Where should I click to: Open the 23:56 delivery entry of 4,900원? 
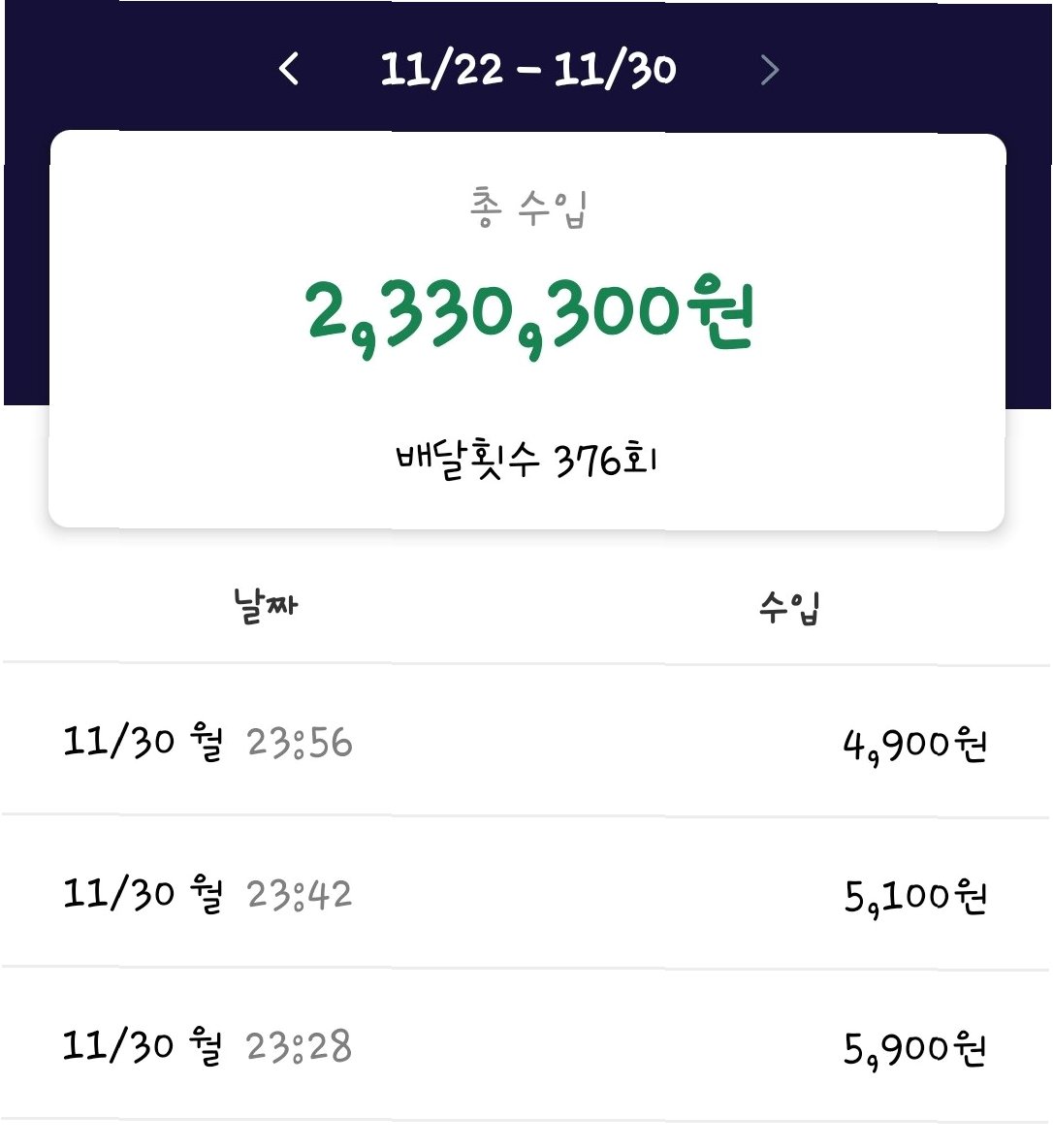(526, 741)
